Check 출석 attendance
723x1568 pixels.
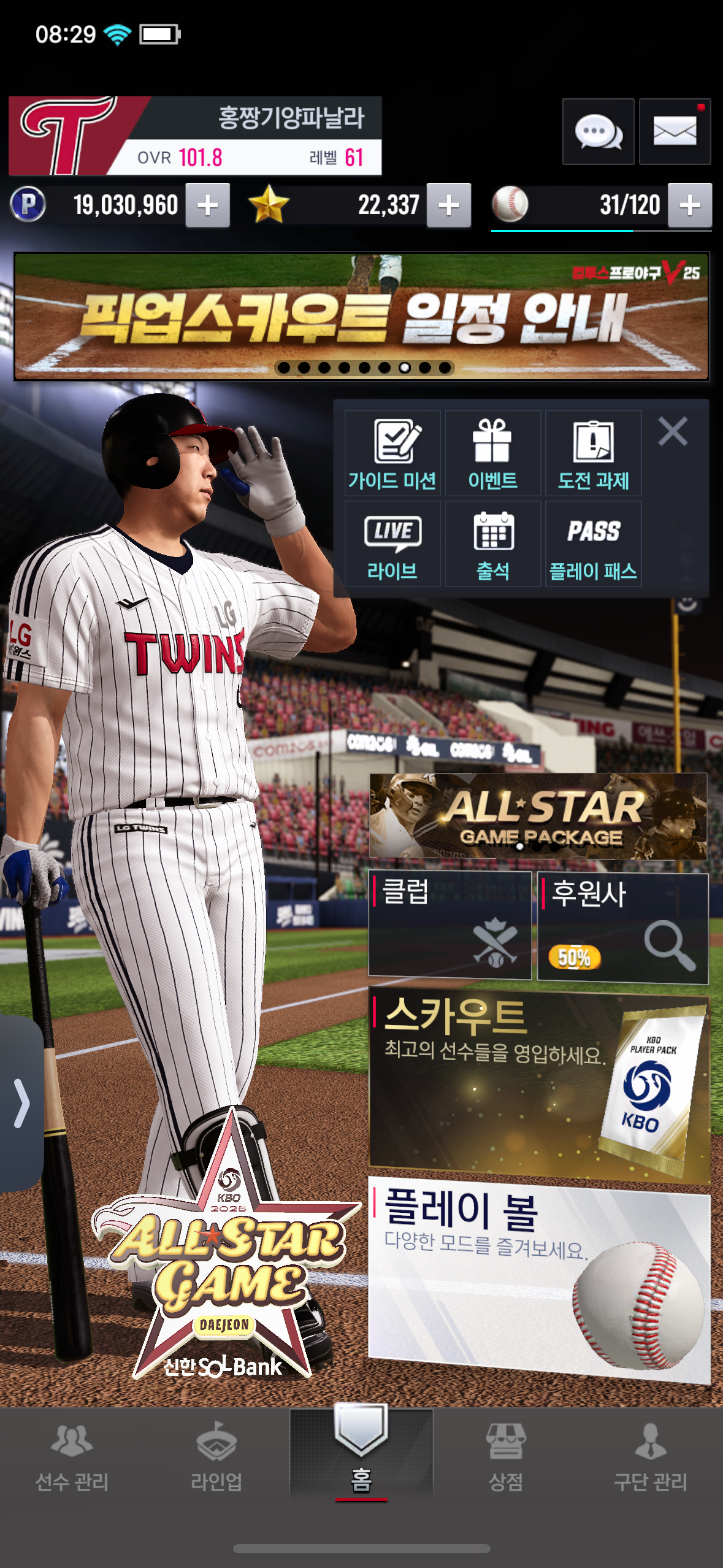click(493, 544)
